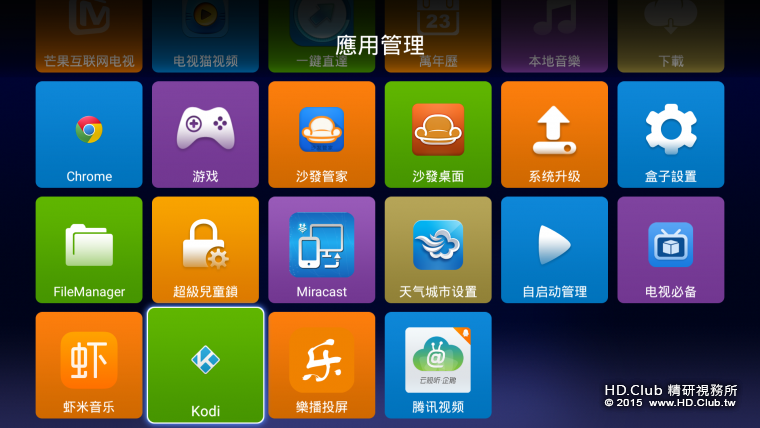The width and height of the screenshot is (760, 428).
Task: Launch 腾讯视频 Tencent Video
Action: coord(438,366)
